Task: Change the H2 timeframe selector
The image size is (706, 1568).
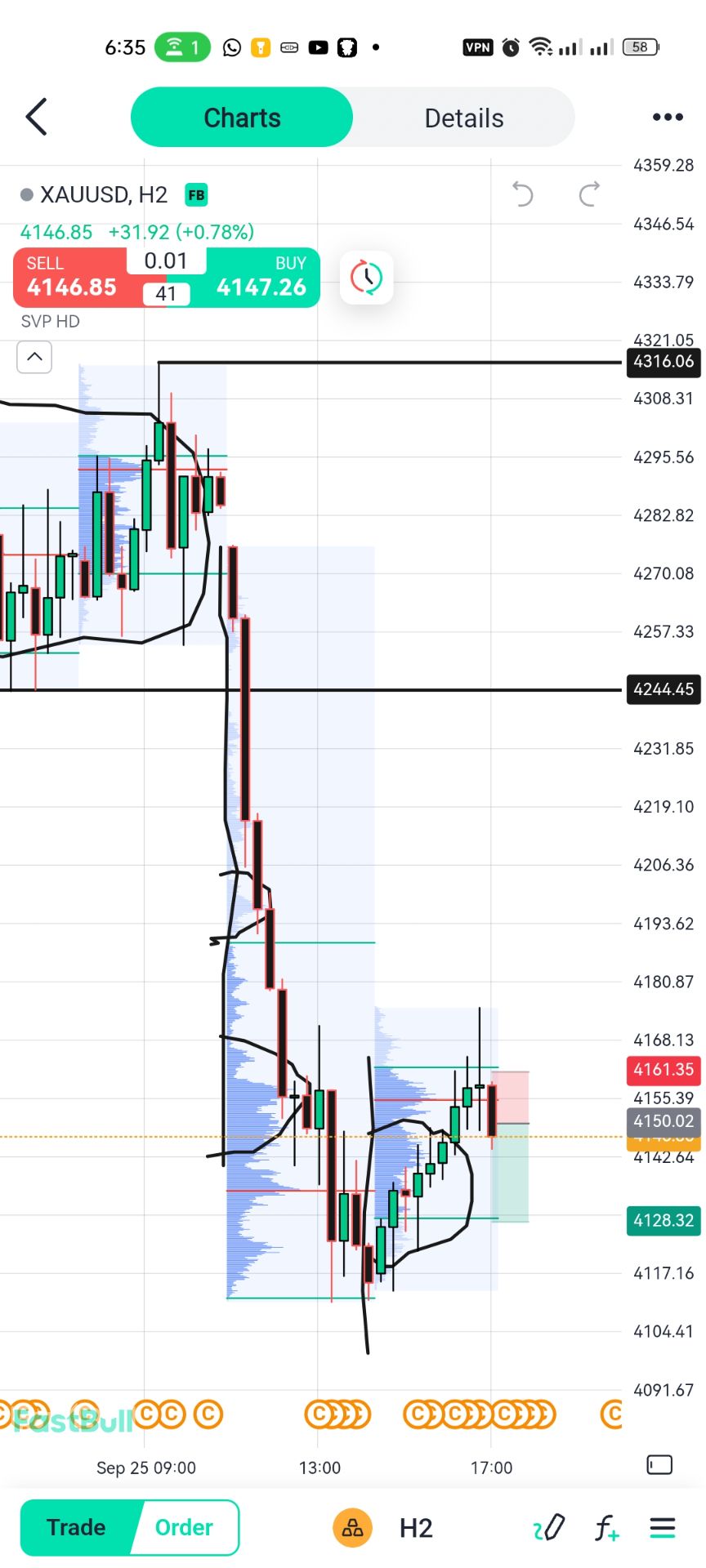Action: pyautogui.click(x=416, y=1528)
